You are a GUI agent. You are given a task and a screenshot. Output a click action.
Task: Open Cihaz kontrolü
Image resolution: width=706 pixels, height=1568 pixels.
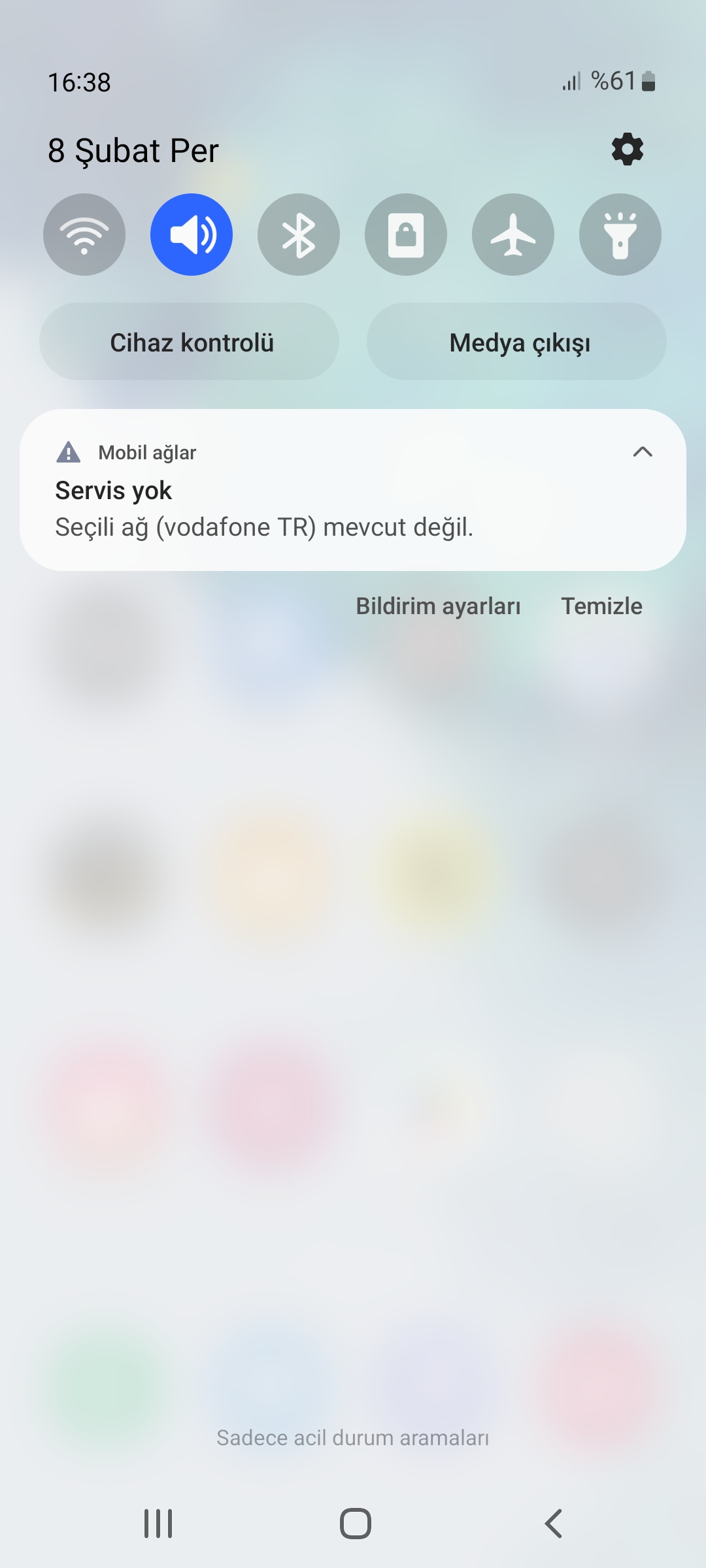[x=190, y=342]
